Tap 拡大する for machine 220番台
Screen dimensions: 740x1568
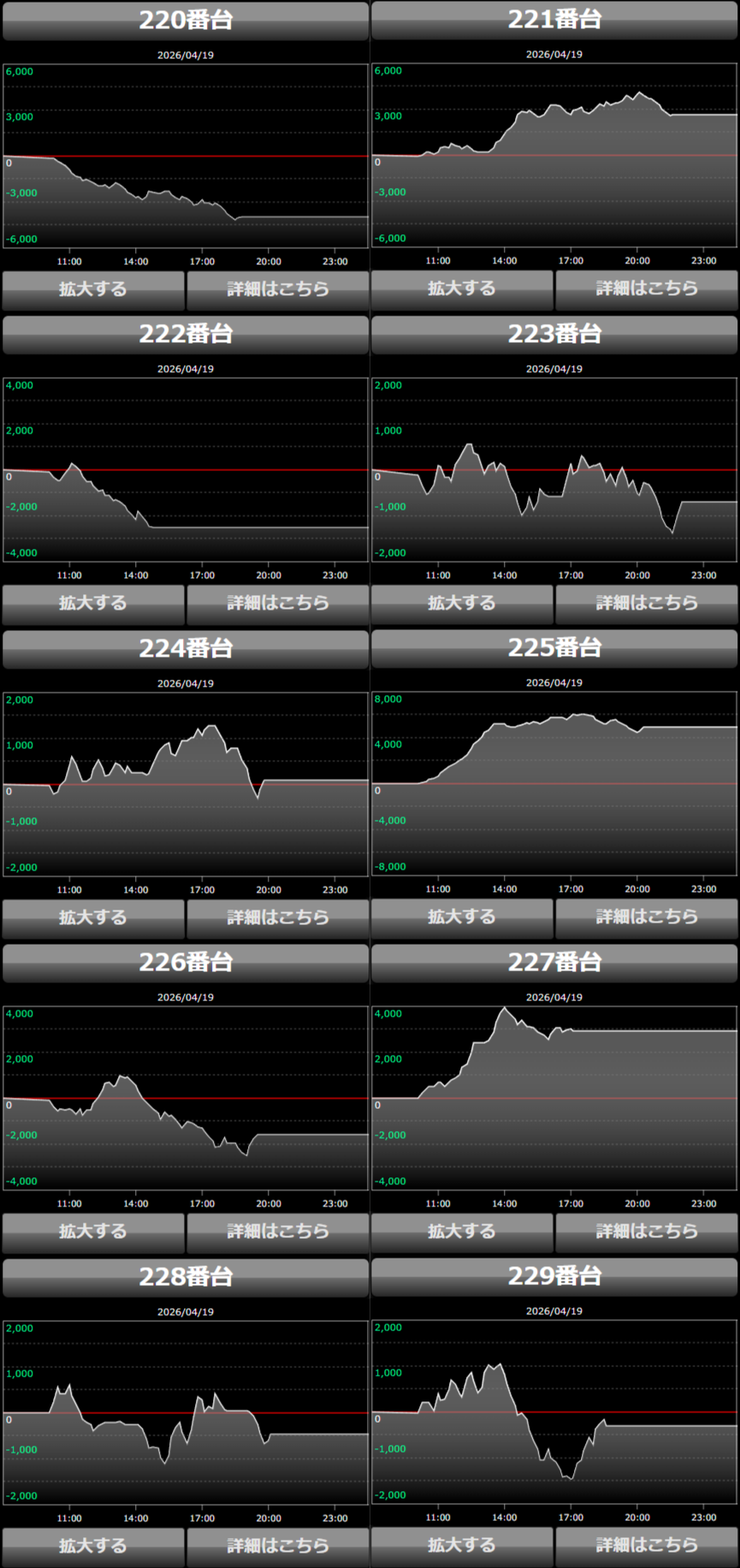93,289
